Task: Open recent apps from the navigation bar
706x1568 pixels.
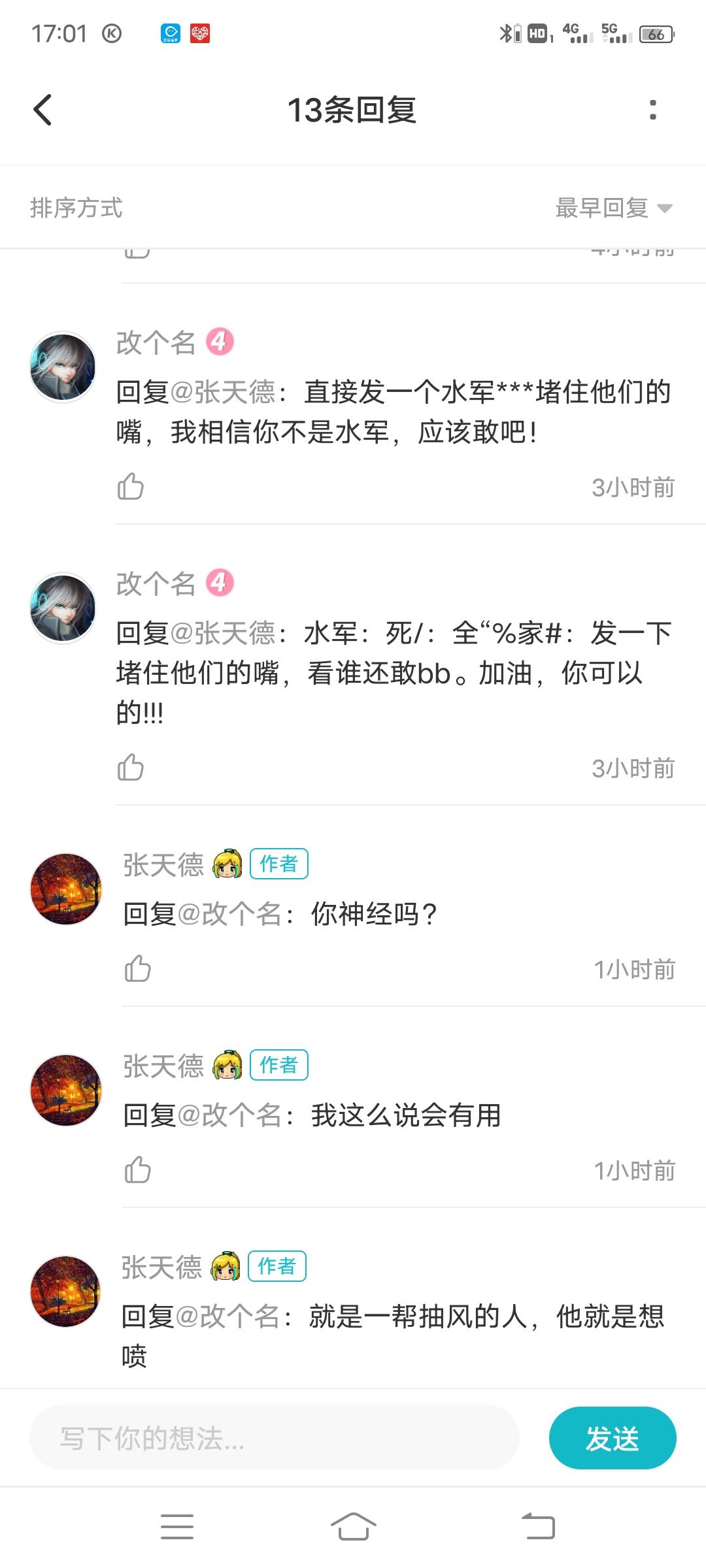Action: click(x=177, y=1527)
